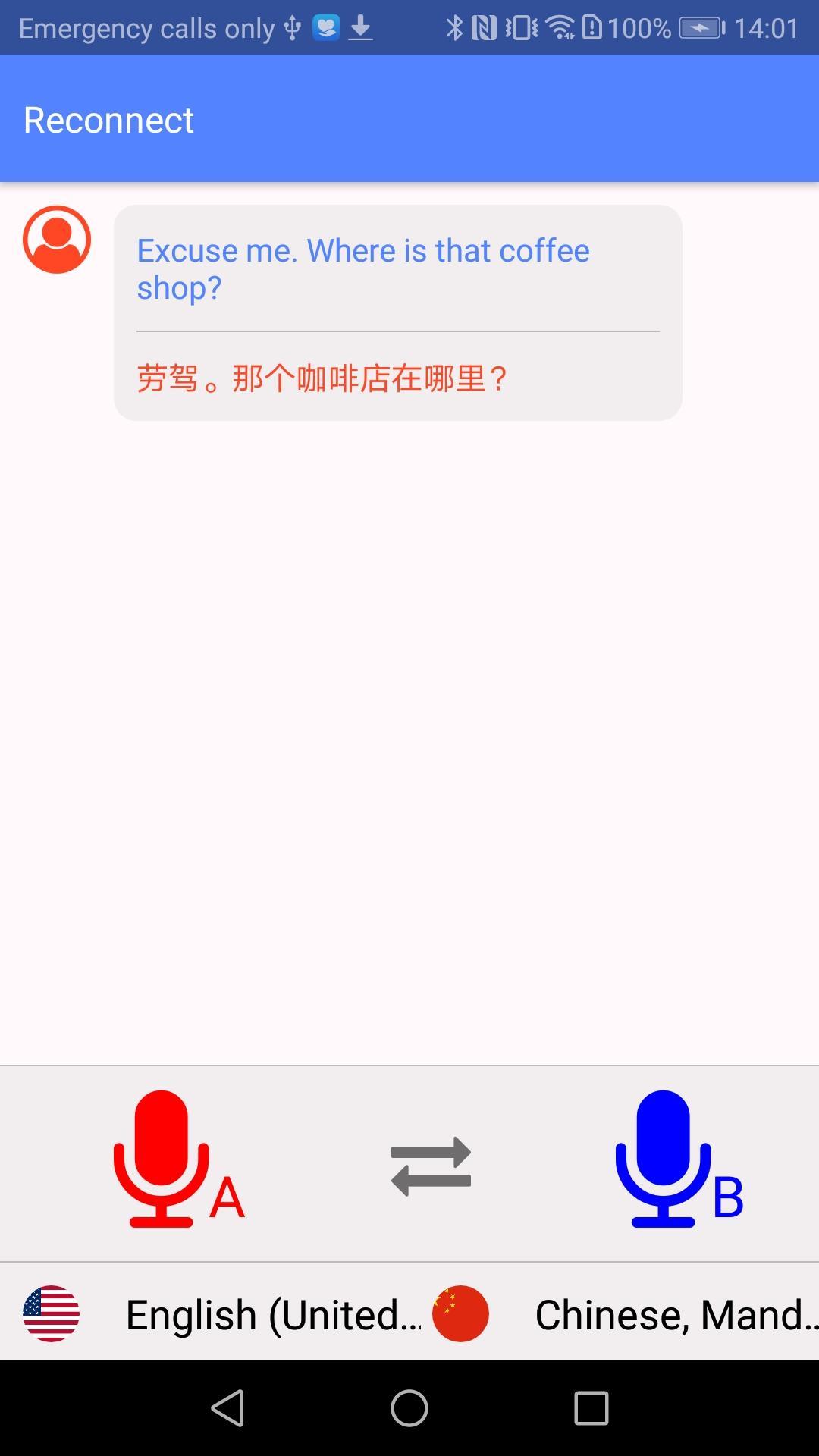The height and width of the screenshot is (1456, 819).
Task: Open the coffee shop translation bubble
Action: [x=397, y=312]
